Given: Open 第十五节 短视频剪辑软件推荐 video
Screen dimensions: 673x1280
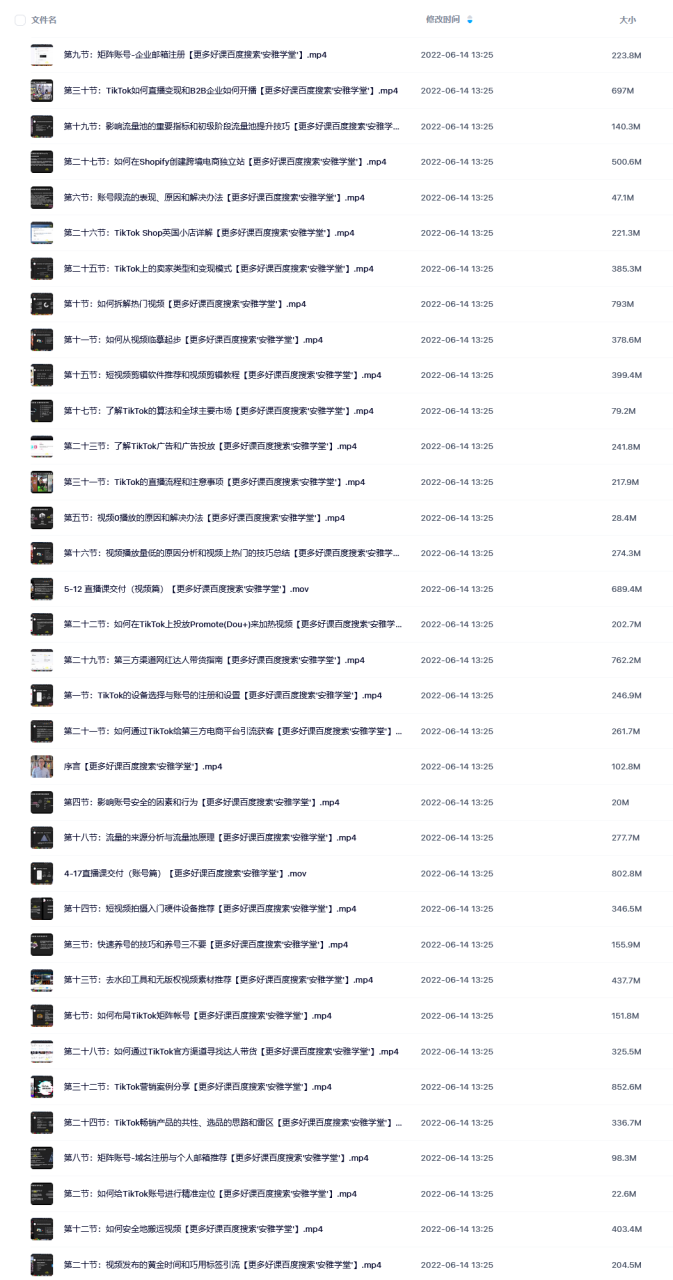Looking at the screenshot, I should [222, 375].
